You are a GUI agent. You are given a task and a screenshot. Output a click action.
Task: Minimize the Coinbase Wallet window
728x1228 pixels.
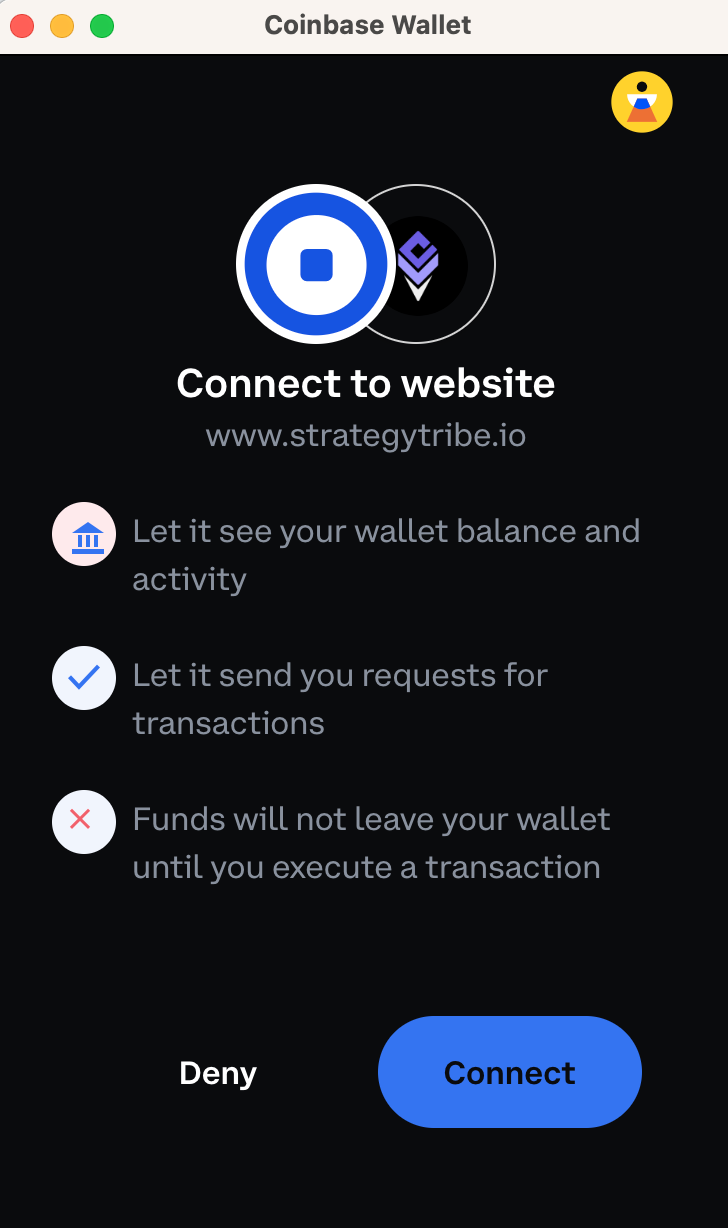point(62,26)
